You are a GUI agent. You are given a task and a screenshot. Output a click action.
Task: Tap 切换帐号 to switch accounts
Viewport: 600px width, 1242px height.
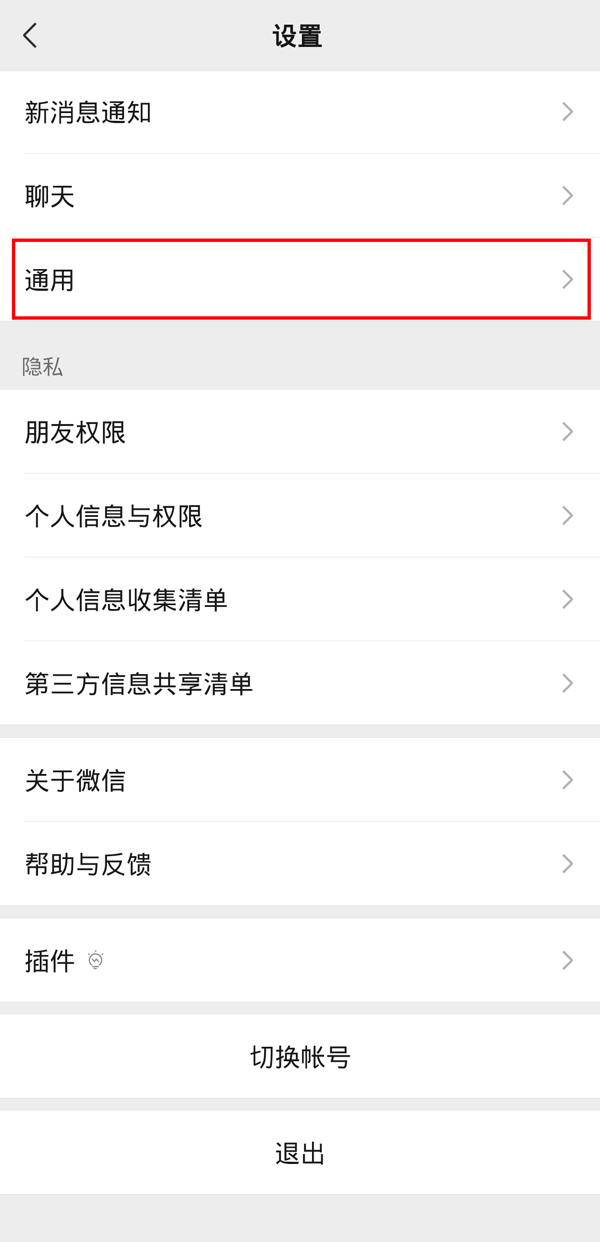[300, 1057]
